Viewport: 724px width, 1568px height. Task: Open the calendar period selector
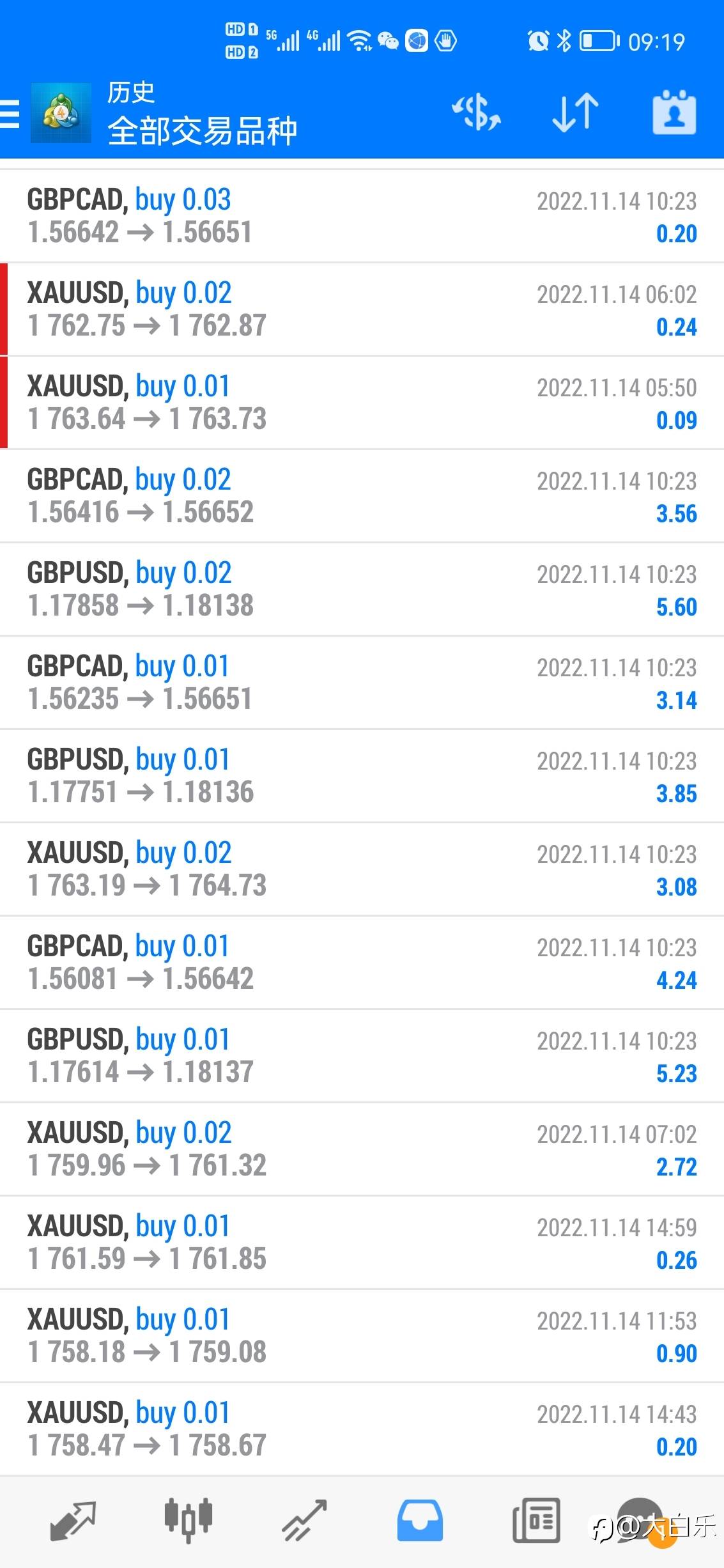[674, 113]
